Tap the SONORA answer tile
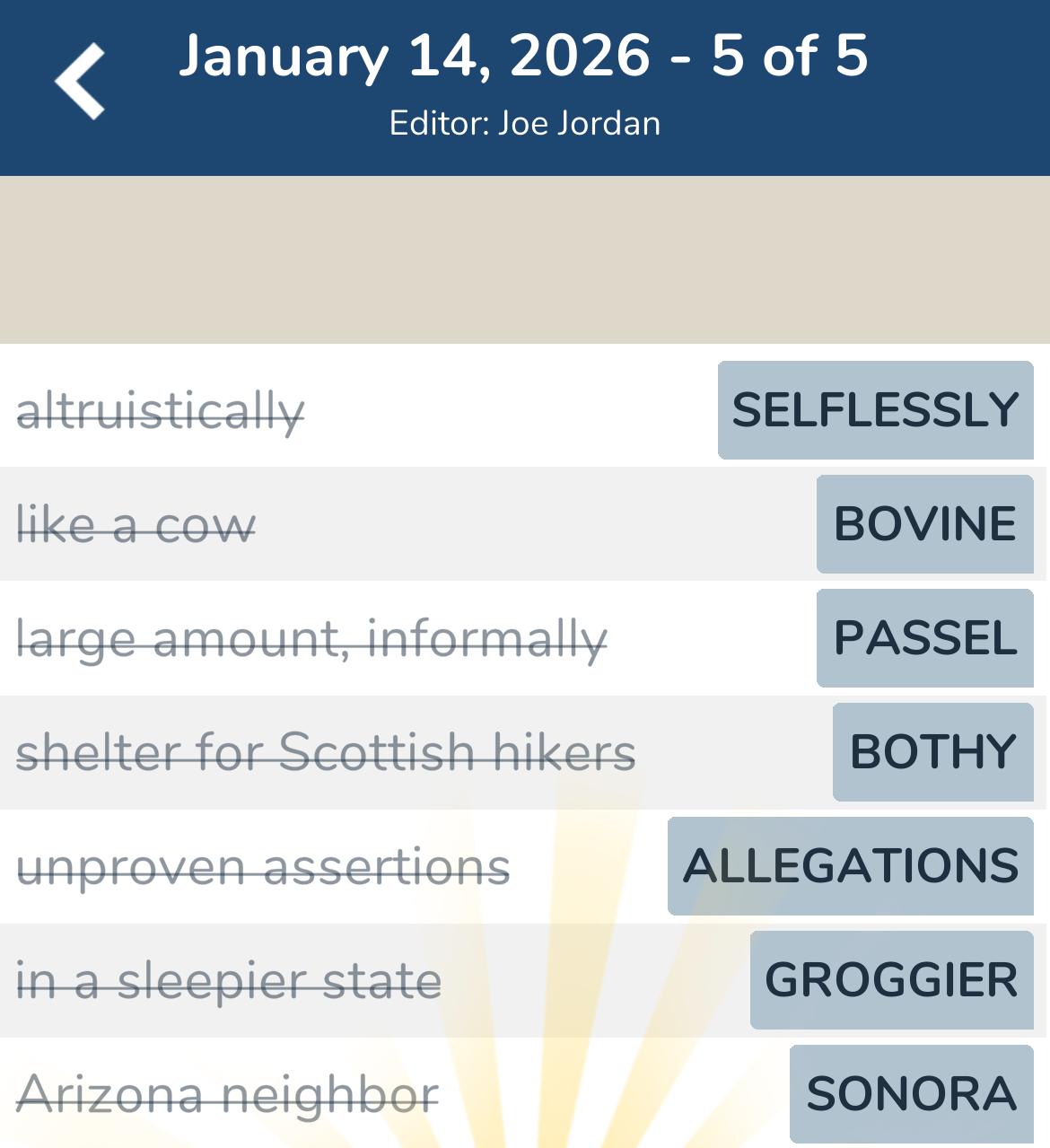The height and width of the screenshot is (1148, 1050). [x=911, y=1095]
